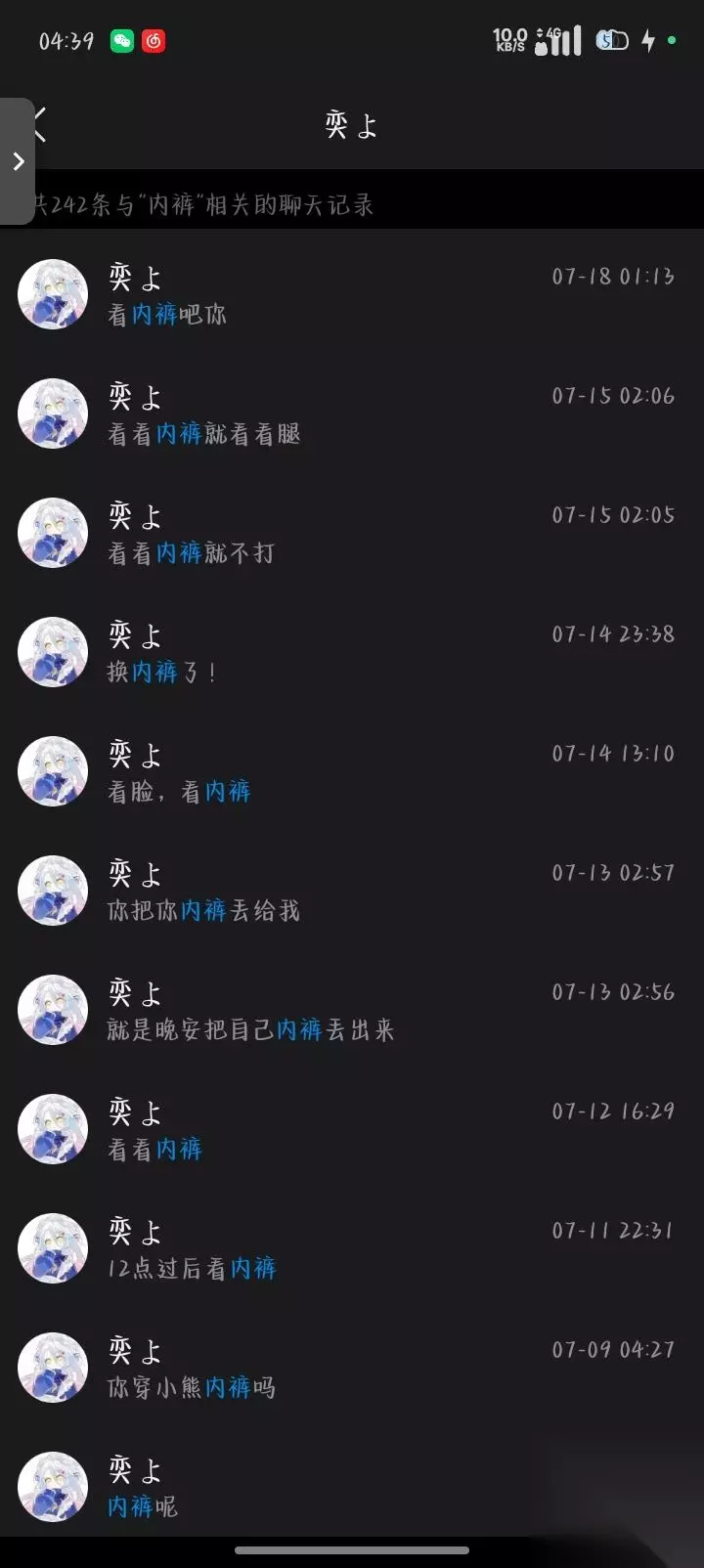Image resolution: width=704 pixels, height=1568 pixels.
Task: Open the message dated 07-15 02:05
Action: coord(352,533)
